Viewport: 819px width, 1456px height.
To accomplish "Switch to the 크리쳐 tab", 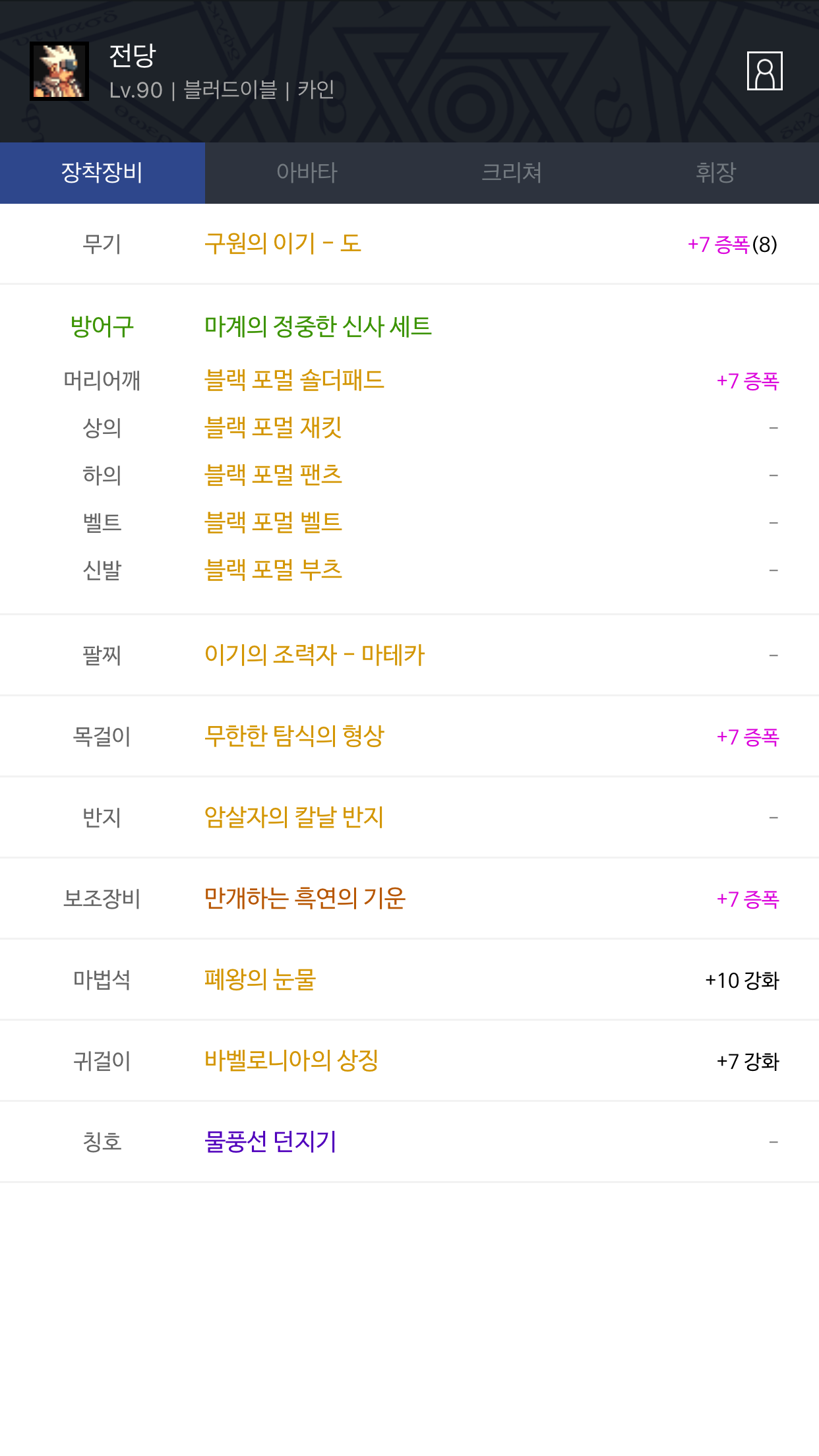I will coord(512,173).
